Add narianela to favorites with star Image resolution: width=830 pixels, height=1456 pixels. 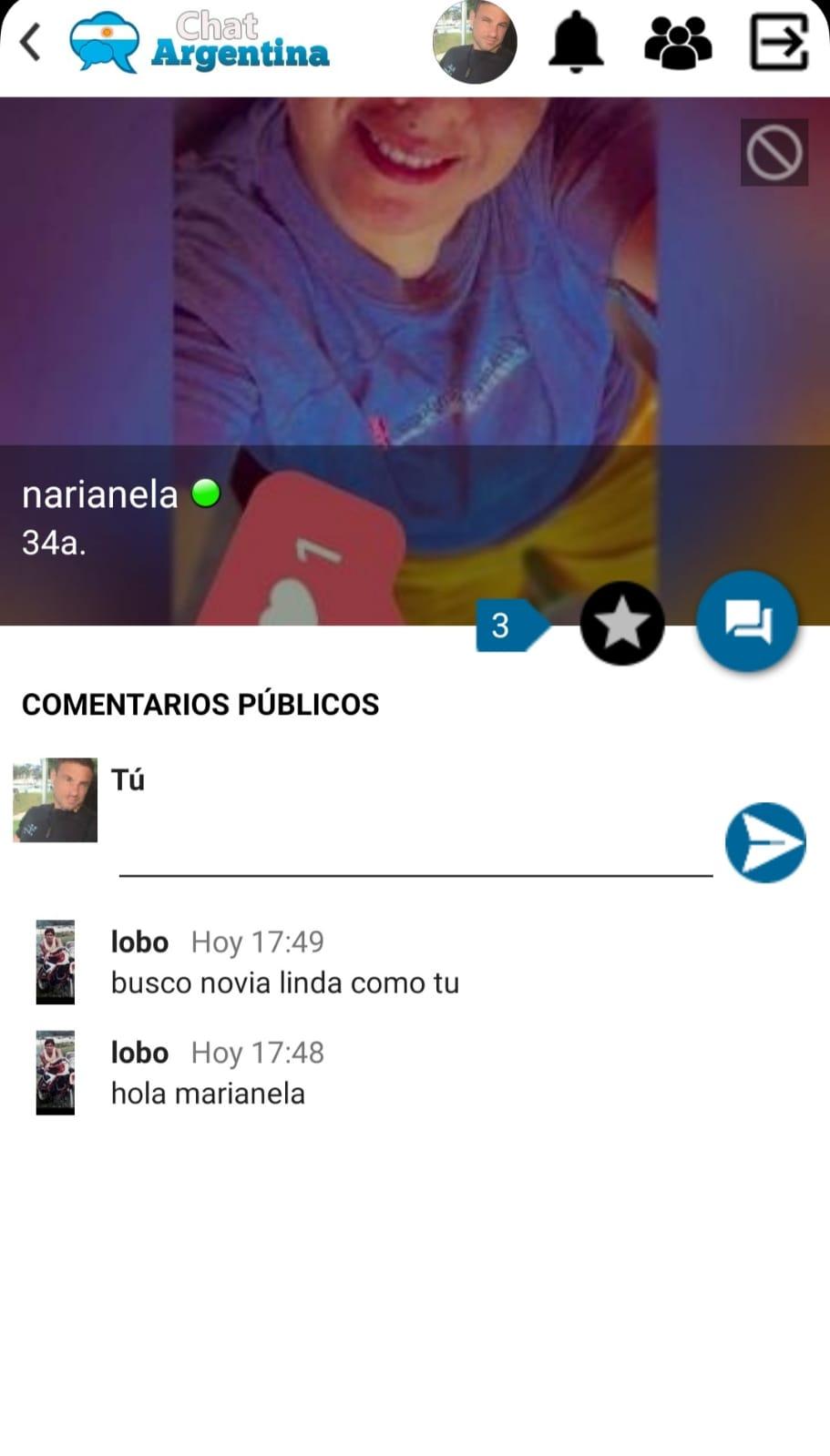pyautogui.click(x=622, y=624)
